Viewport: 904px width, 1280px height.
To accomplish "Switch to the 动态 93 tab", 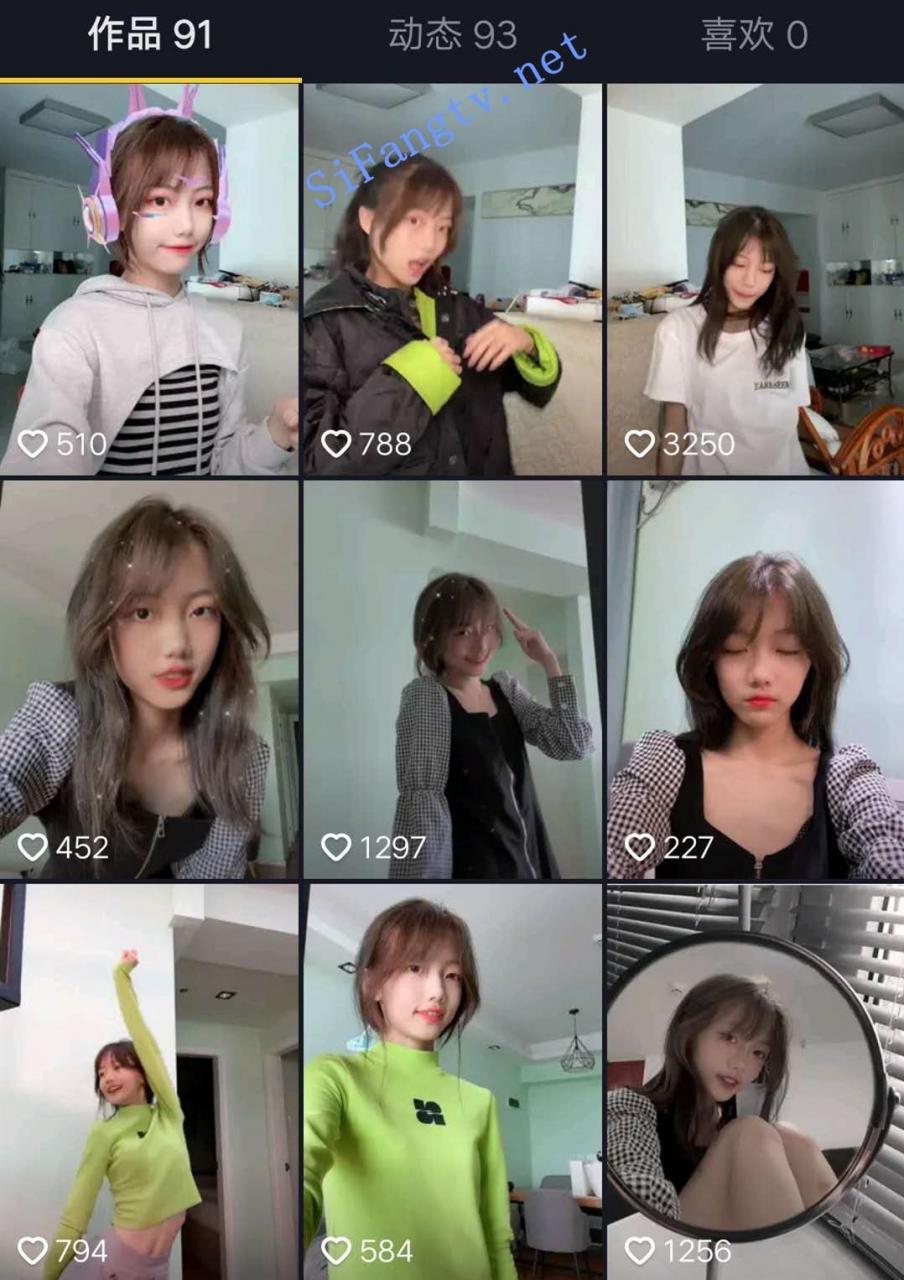I will tap(452, 36).
